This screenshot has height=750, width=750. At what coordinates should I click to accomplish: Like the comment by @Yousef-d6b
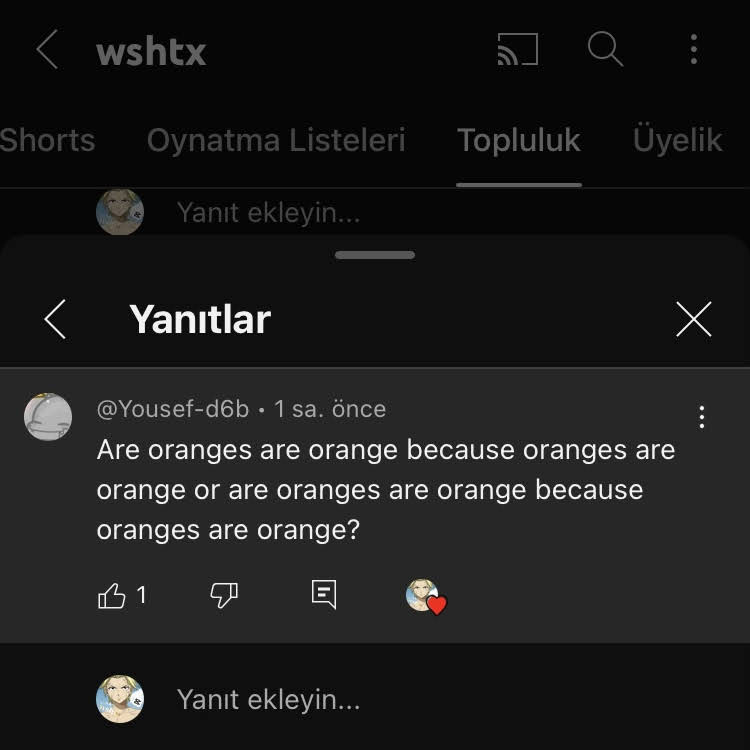111,596
